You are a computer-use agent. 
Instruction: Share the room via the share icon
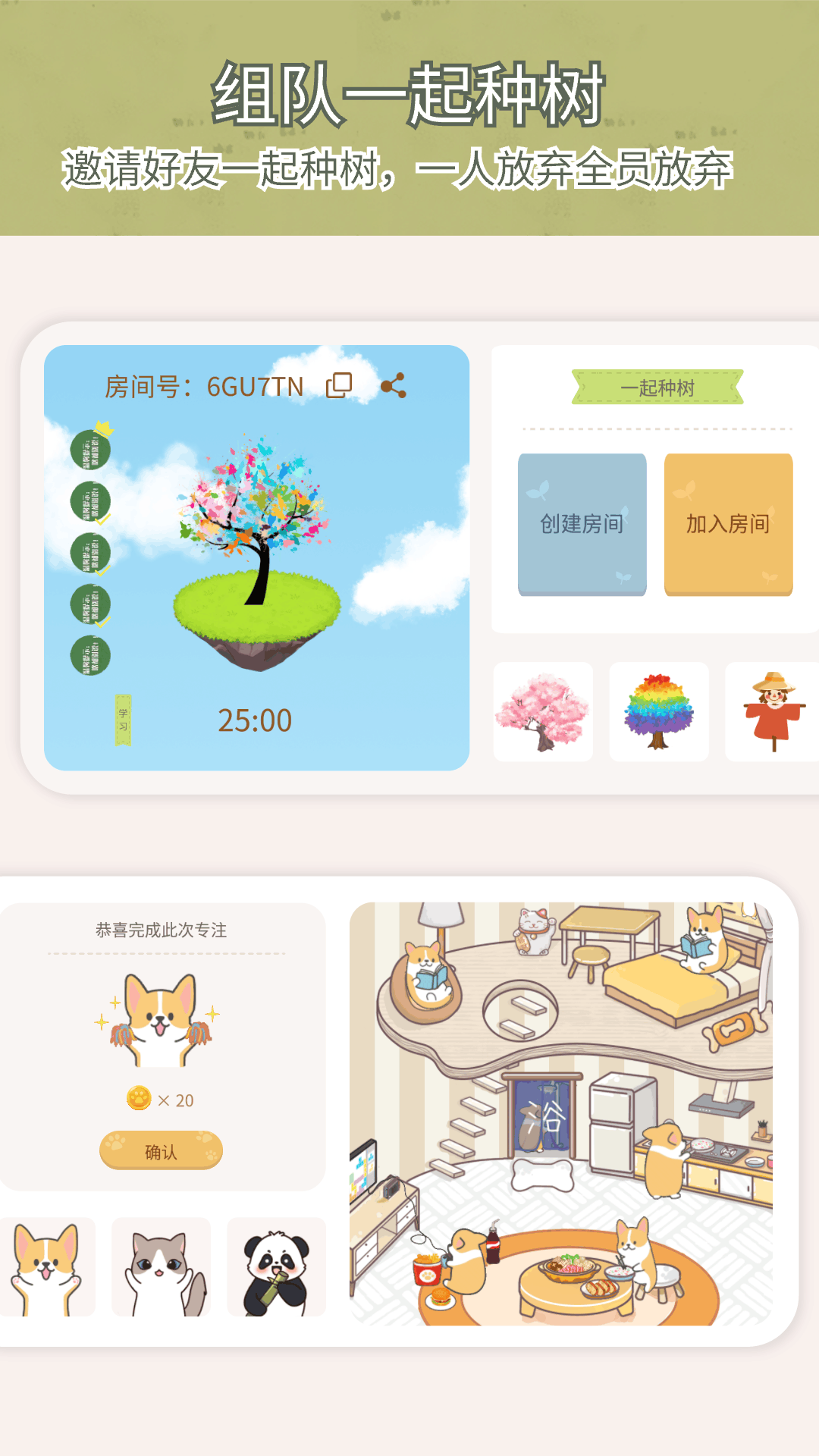coord(394,386)
